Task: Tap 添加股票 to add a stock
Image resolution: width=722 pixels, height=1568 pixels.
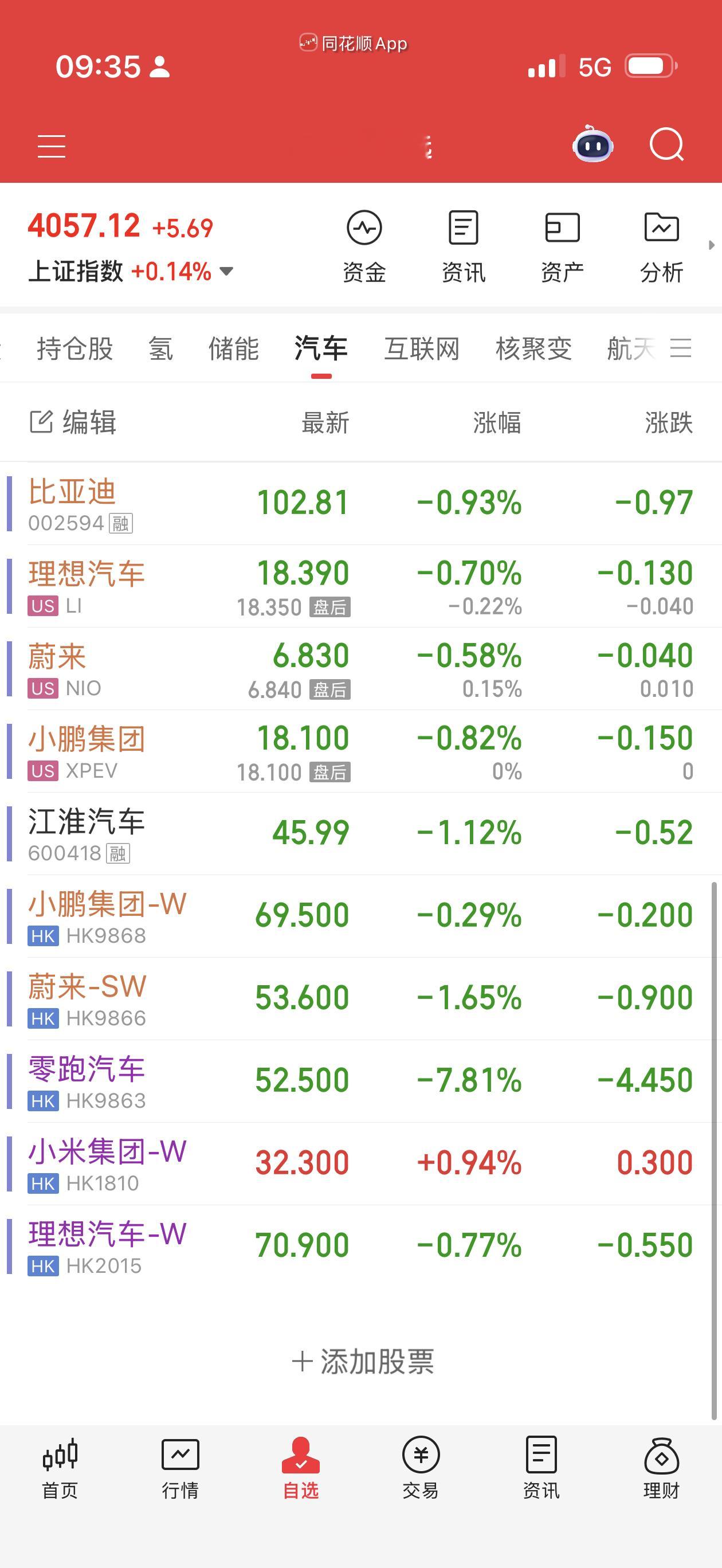Action: pyautogui.click(x=362, y=1363)
